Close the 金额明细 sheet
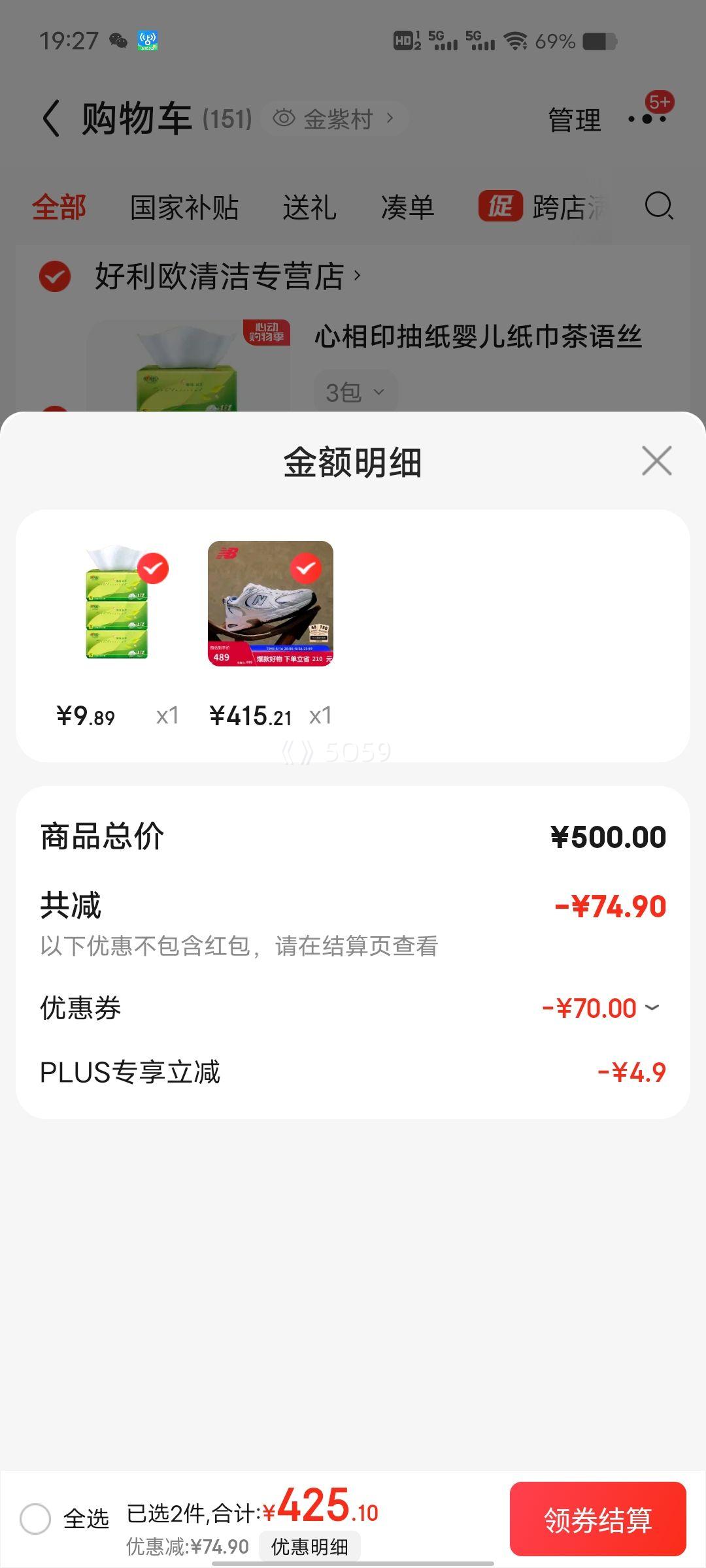This screenshot has height=1568, width=706. (656, 461)
